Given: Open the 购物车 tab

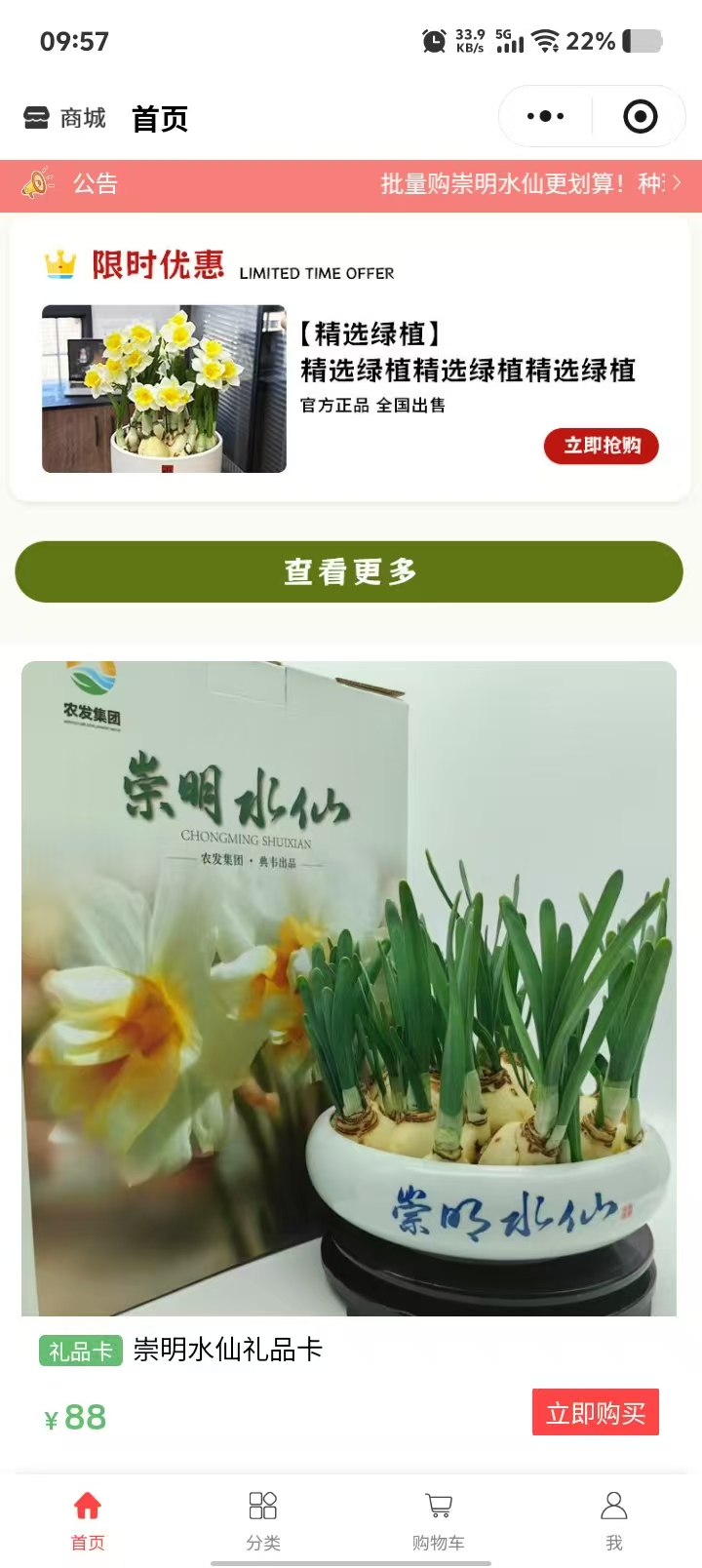Looking at the screenshot, I should 439,1519.
